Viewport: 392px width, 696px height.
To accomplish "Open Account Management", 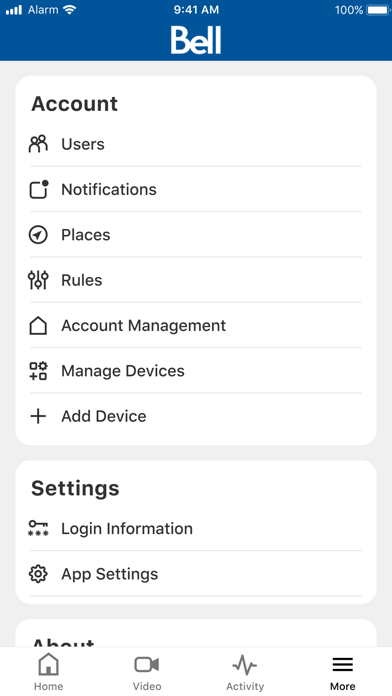I will tap(196, 325).
